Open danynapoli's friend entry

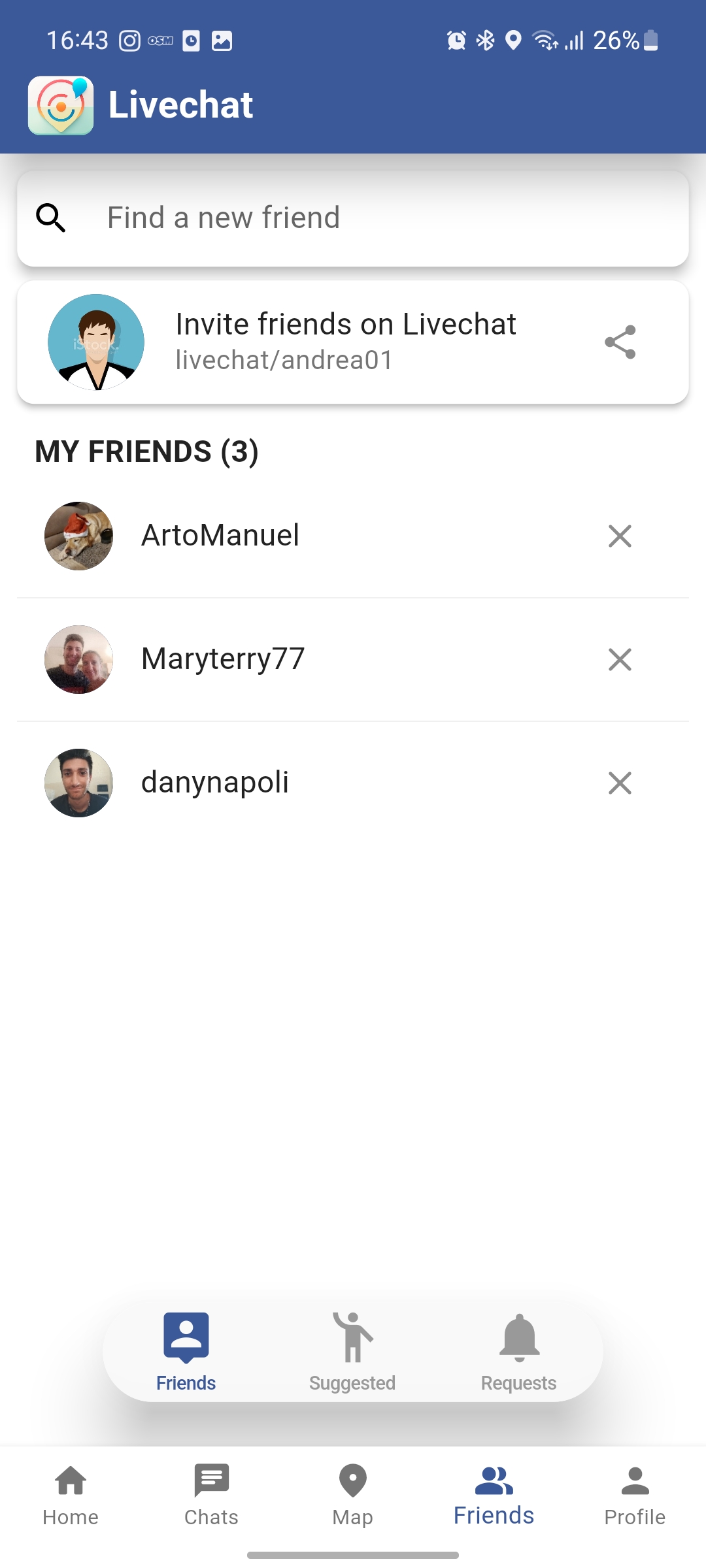point(215,783)
